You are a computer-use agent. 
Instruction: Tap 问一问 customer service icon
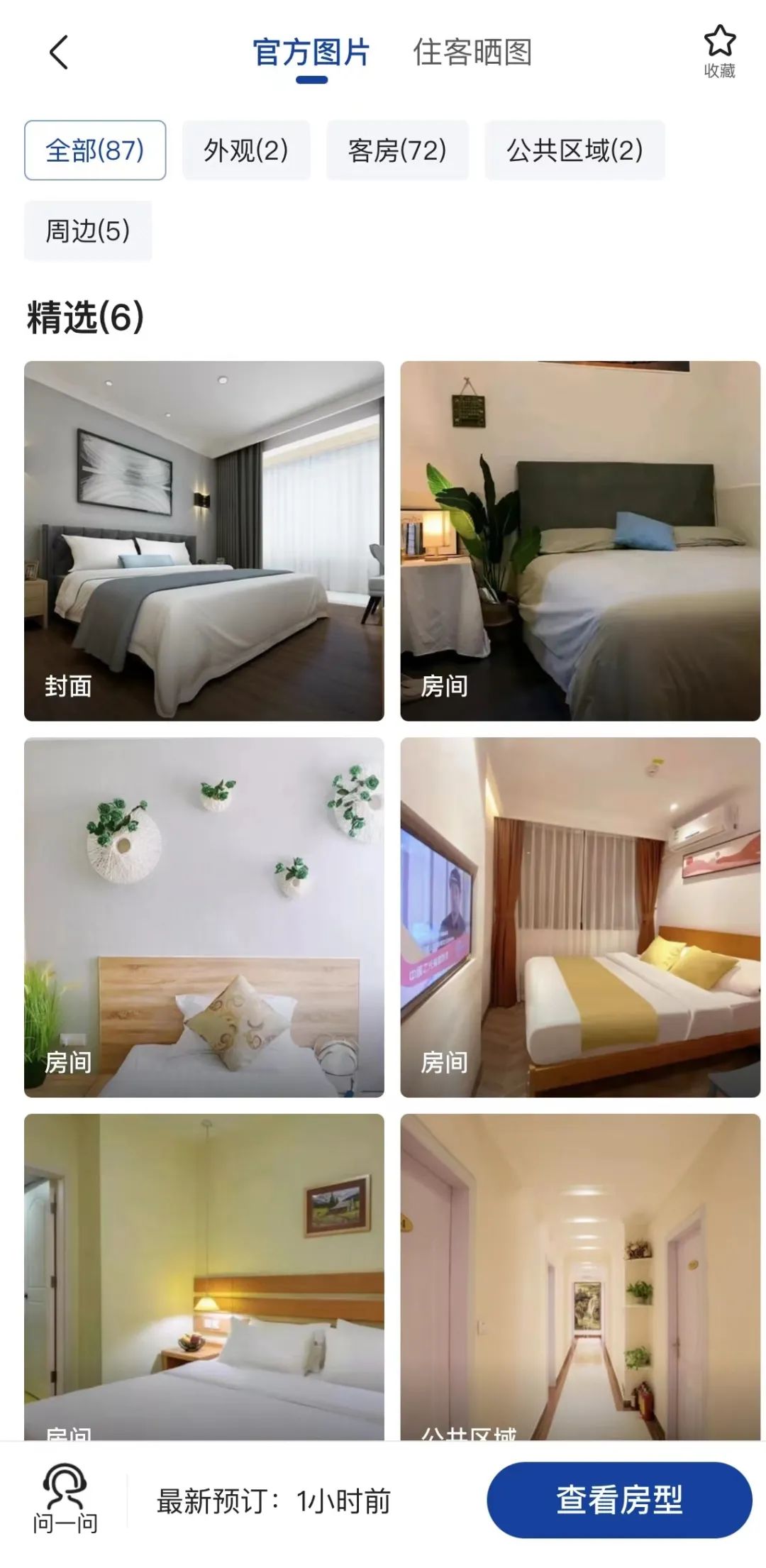[x=65, y=1501]
